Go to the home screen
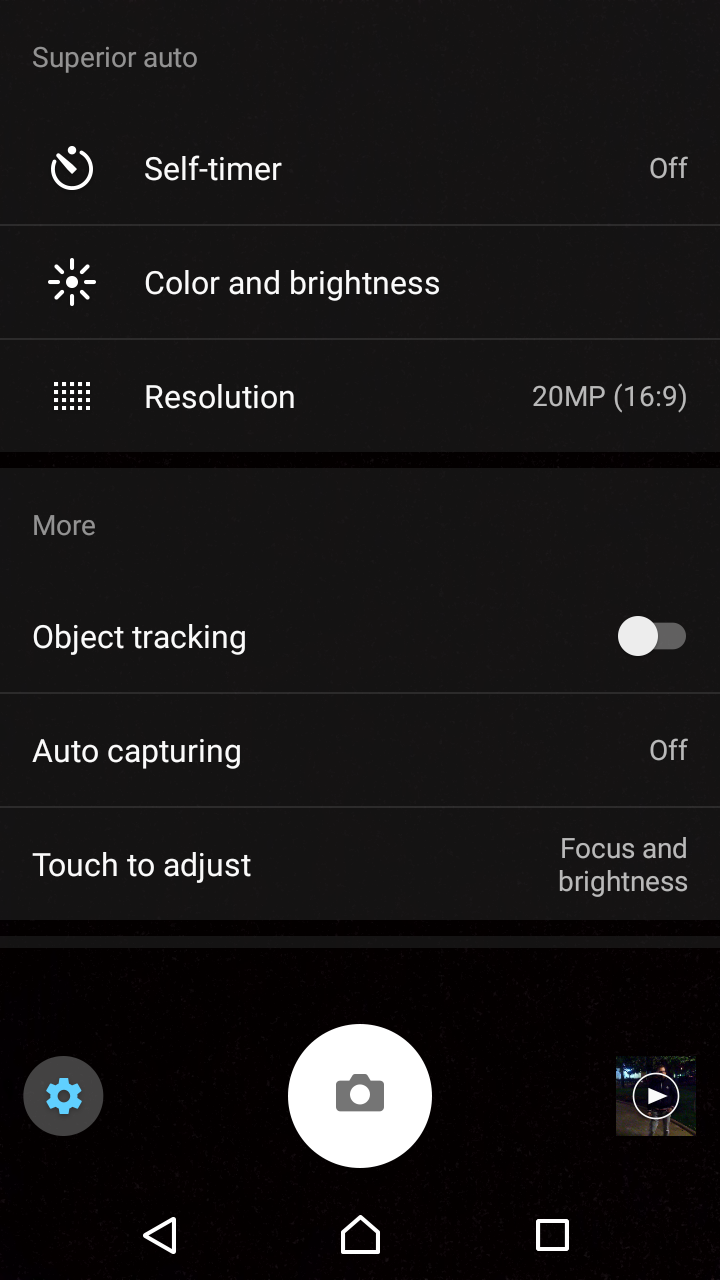The image size is (720, 1280). (360, 1235)
